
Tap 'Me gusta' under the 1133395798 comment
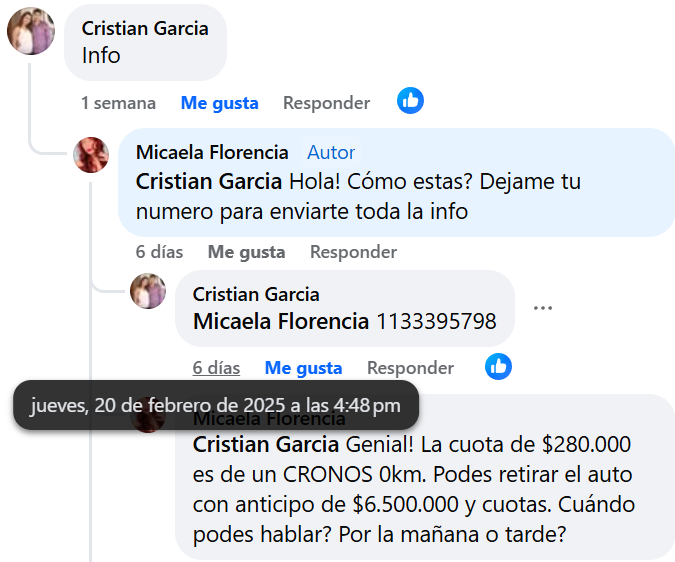pos(303,368)
